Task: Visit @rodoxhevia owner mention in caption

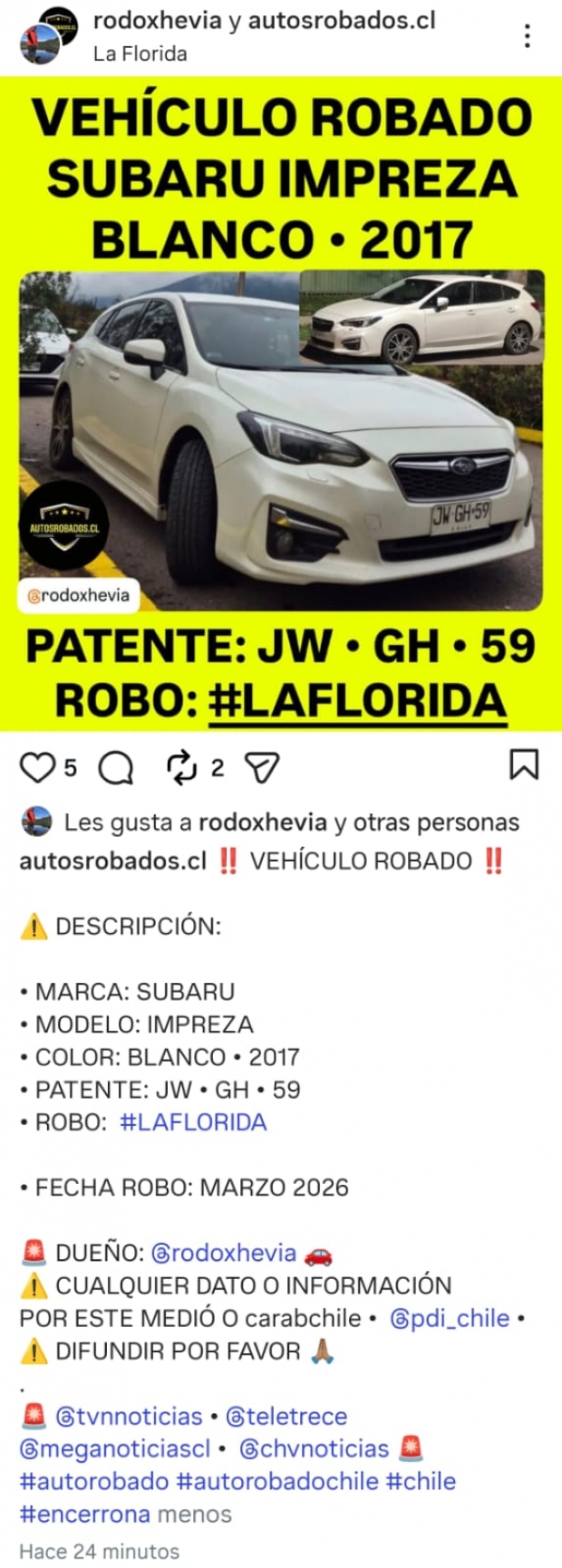Action: (223, 1253)
